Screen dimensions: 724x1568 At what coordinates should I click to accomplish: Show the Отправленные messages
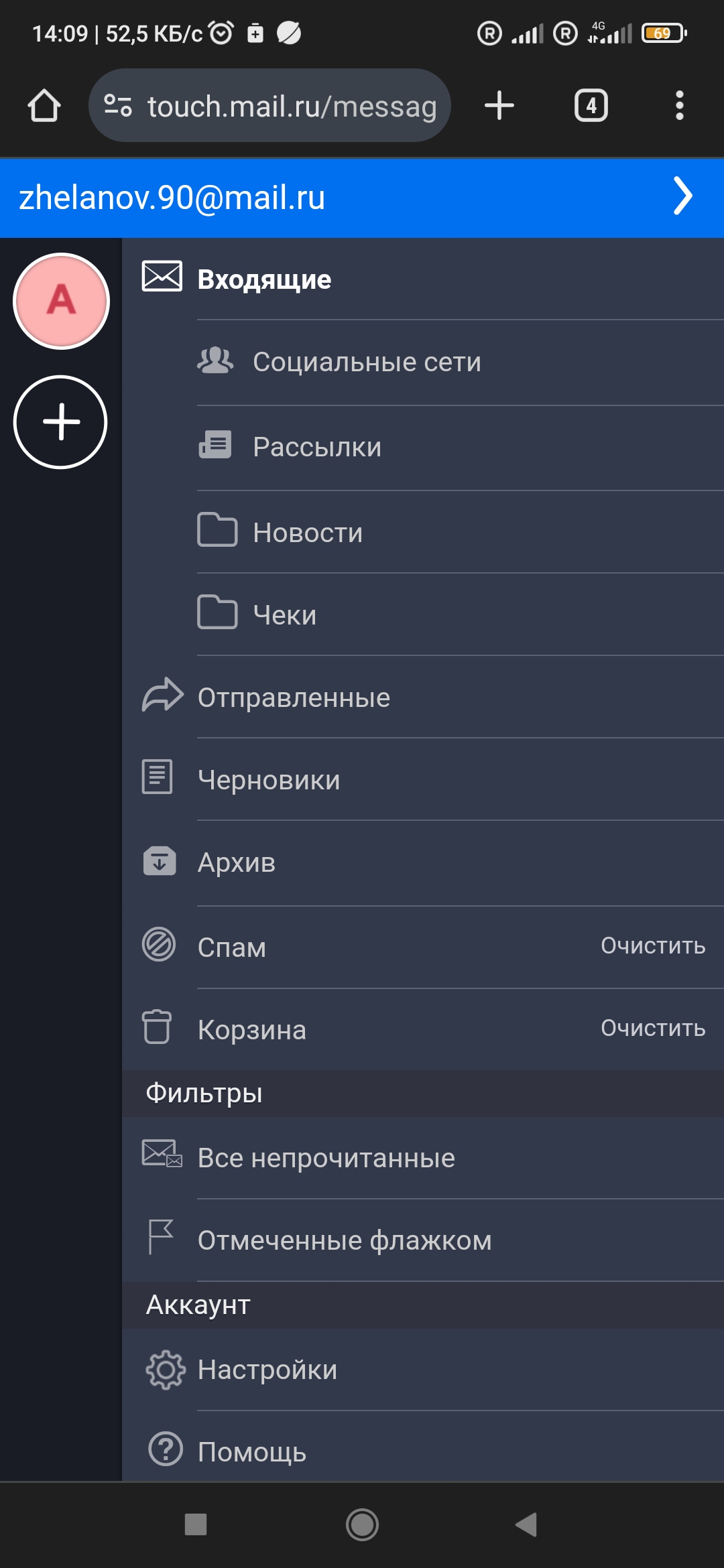tap(423, 697)
